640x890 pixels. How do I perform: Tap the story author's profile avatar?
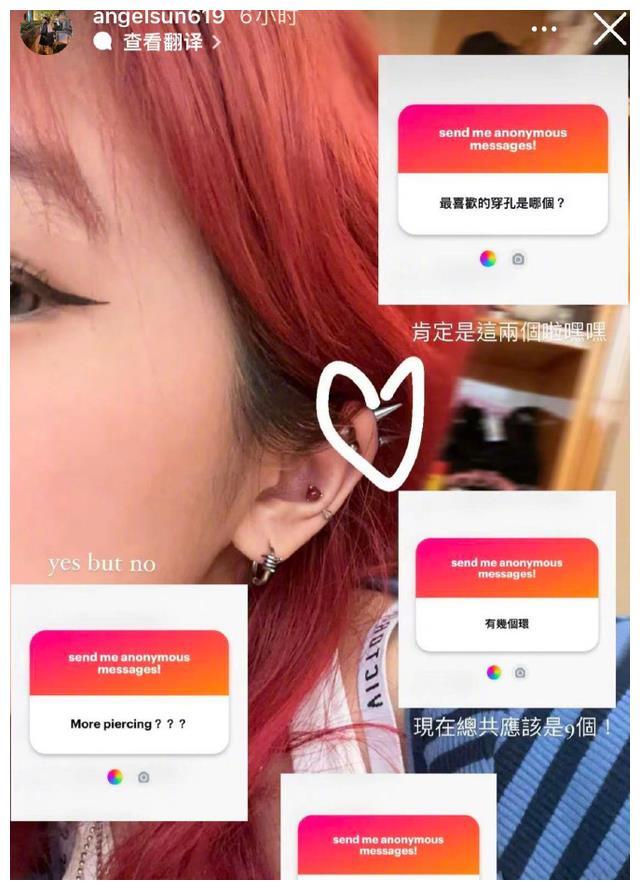click(x=46, y=32)
